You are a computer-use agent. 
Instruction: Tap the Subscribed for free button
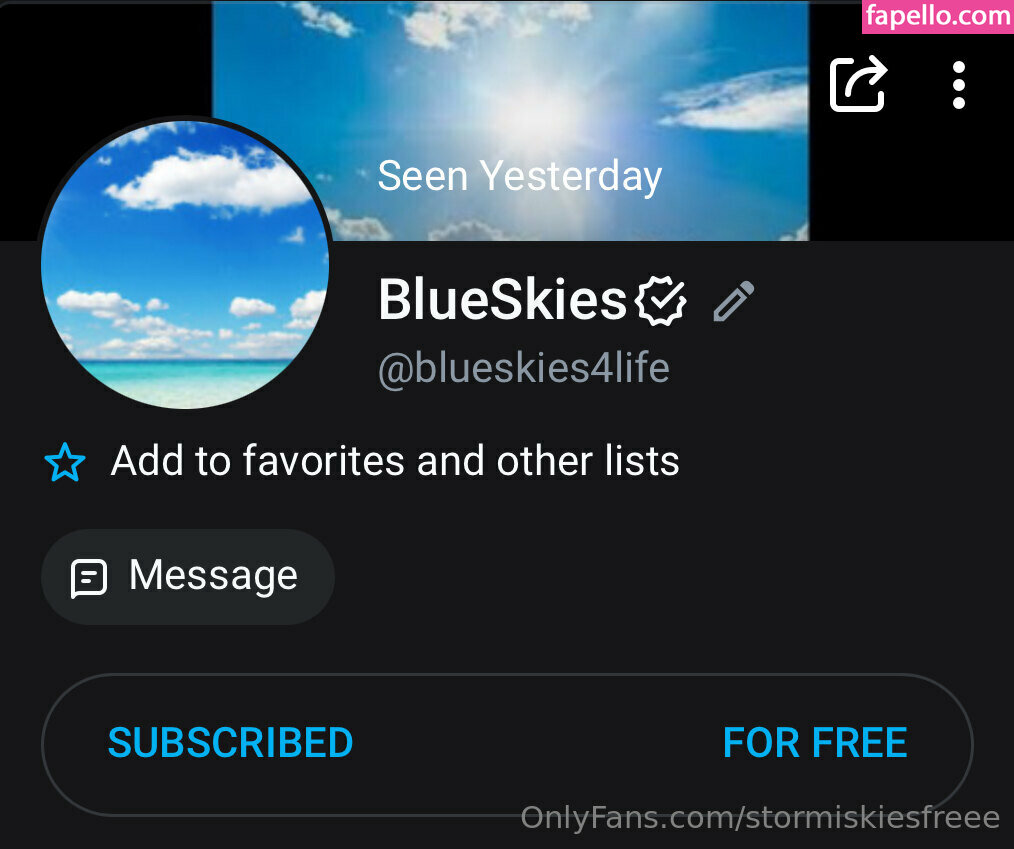click(x=506, y=743)
